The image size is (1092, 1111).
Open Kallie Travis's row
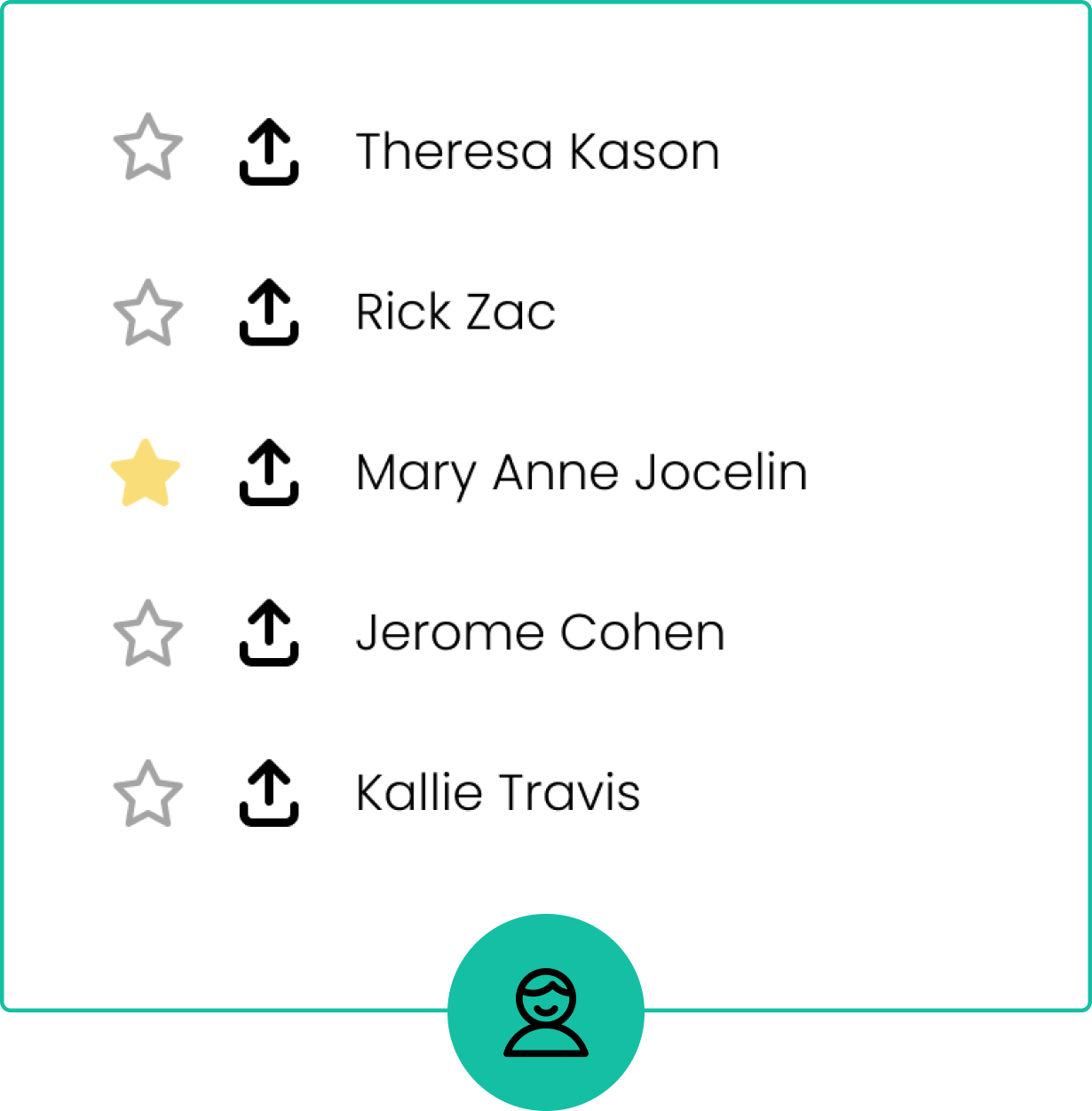(497, 793)
